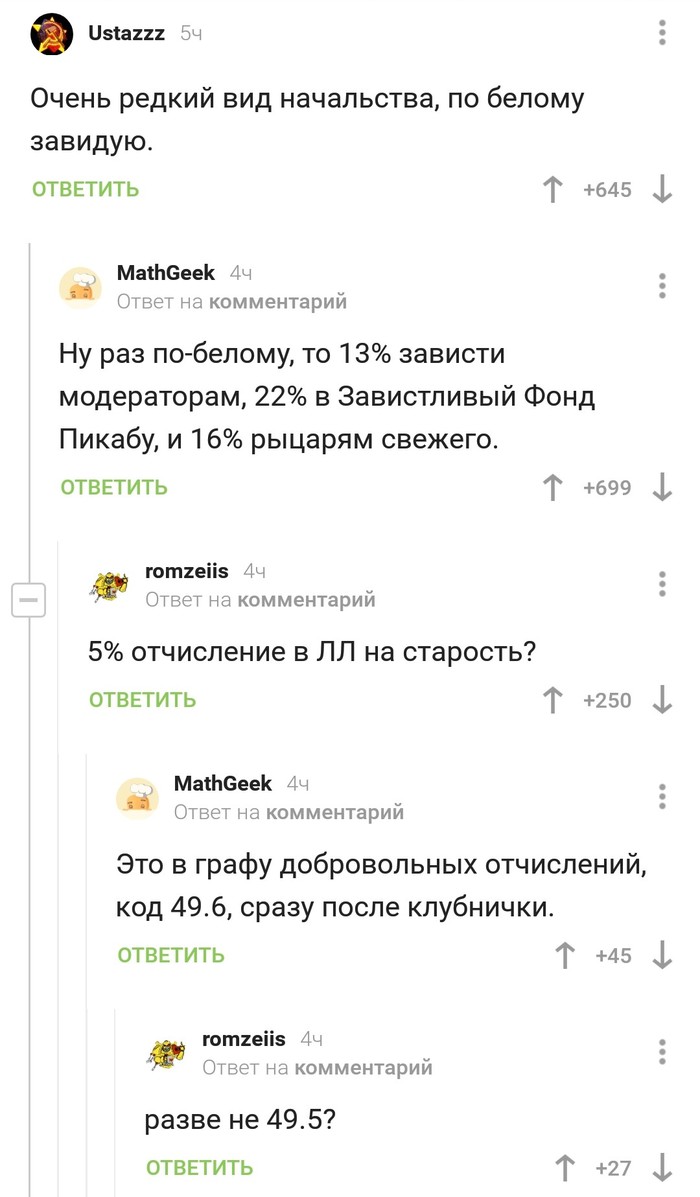700x1197 pixels.
Task: Downvote romzeiis's comment with +250
Action: (x=662, y=700)
